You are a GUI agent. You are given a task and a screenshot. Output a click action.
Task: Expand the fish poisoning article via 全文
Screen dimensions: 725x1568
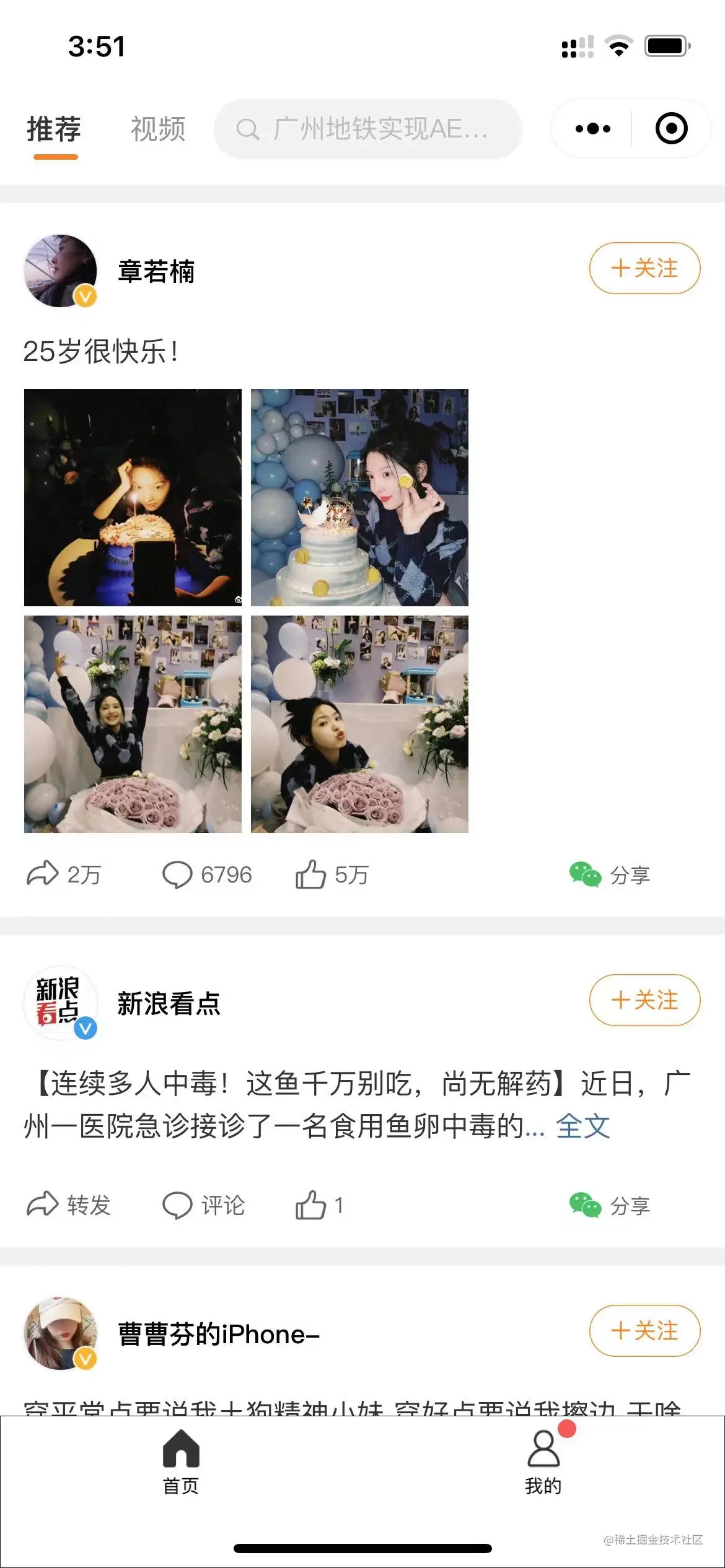(583, 1125)
